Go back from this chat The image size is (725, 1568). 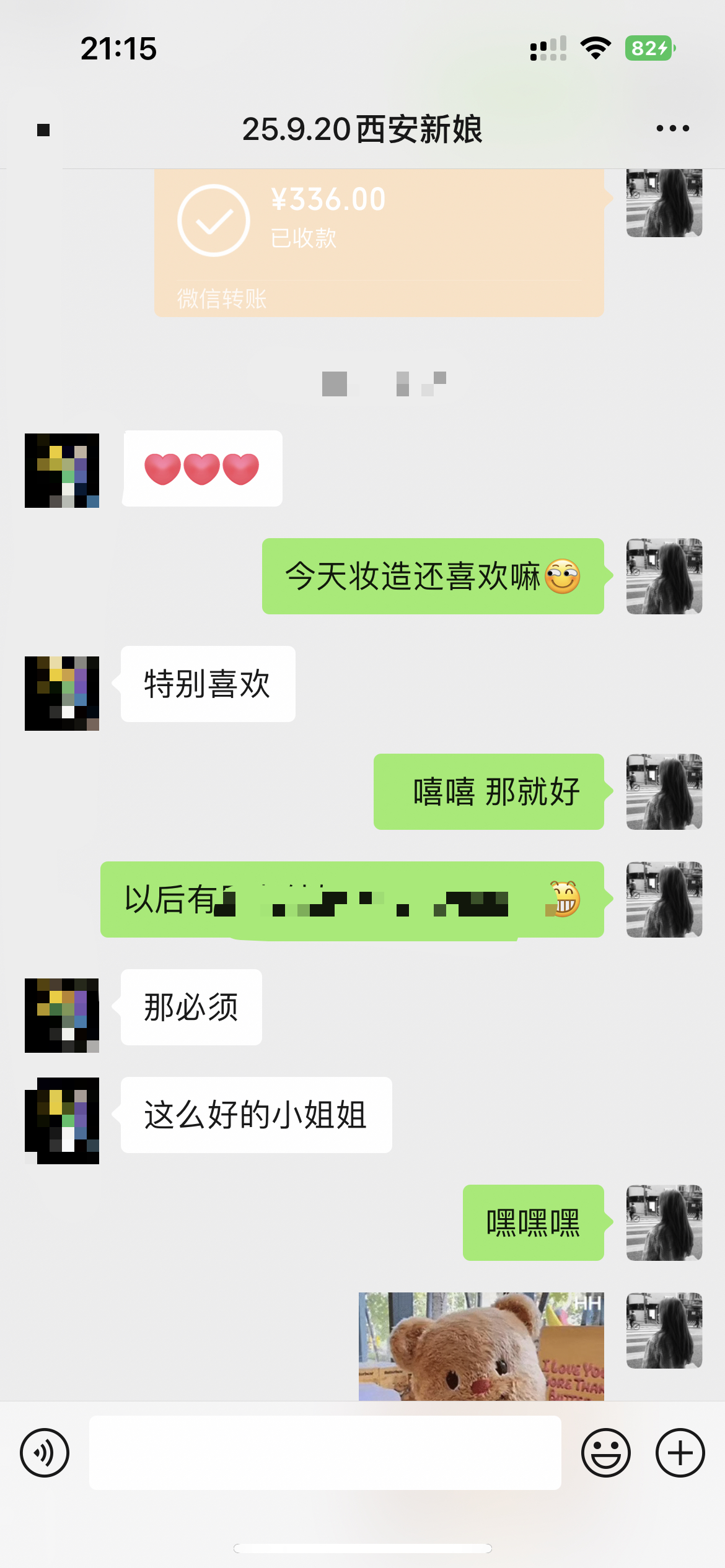coord(43,130)
